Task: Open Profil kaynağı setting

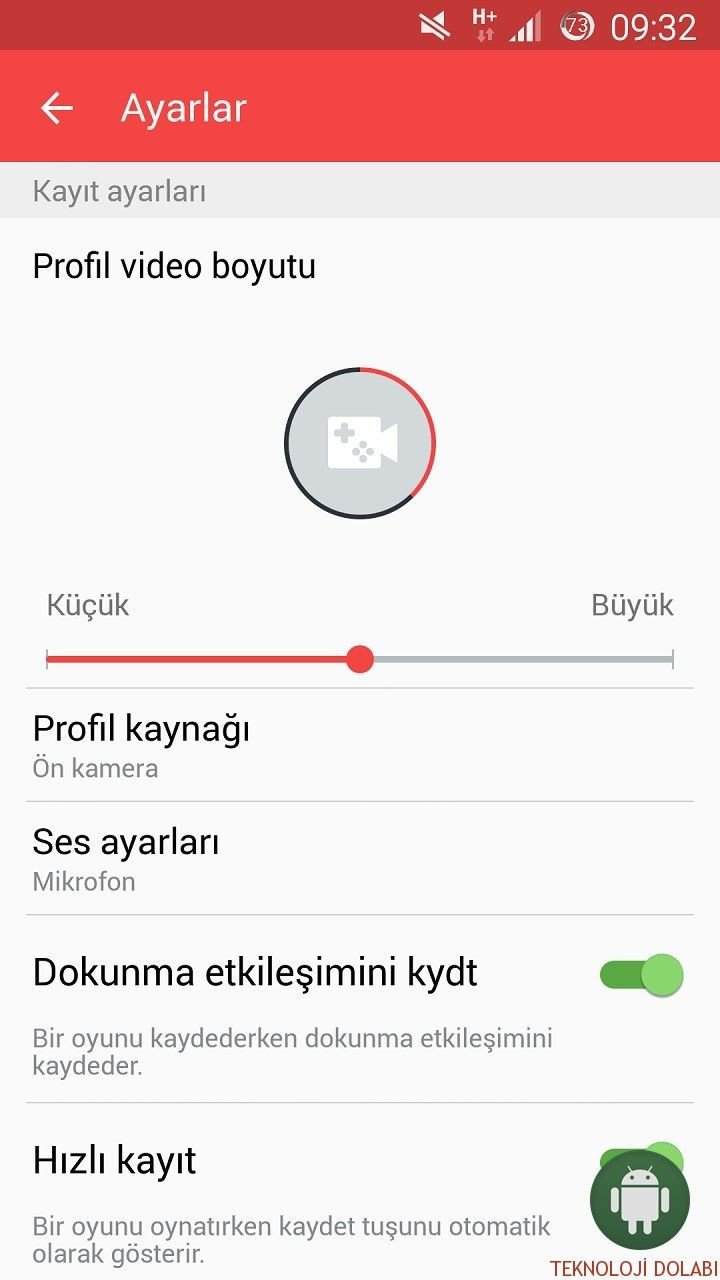Action: (360, 745)
